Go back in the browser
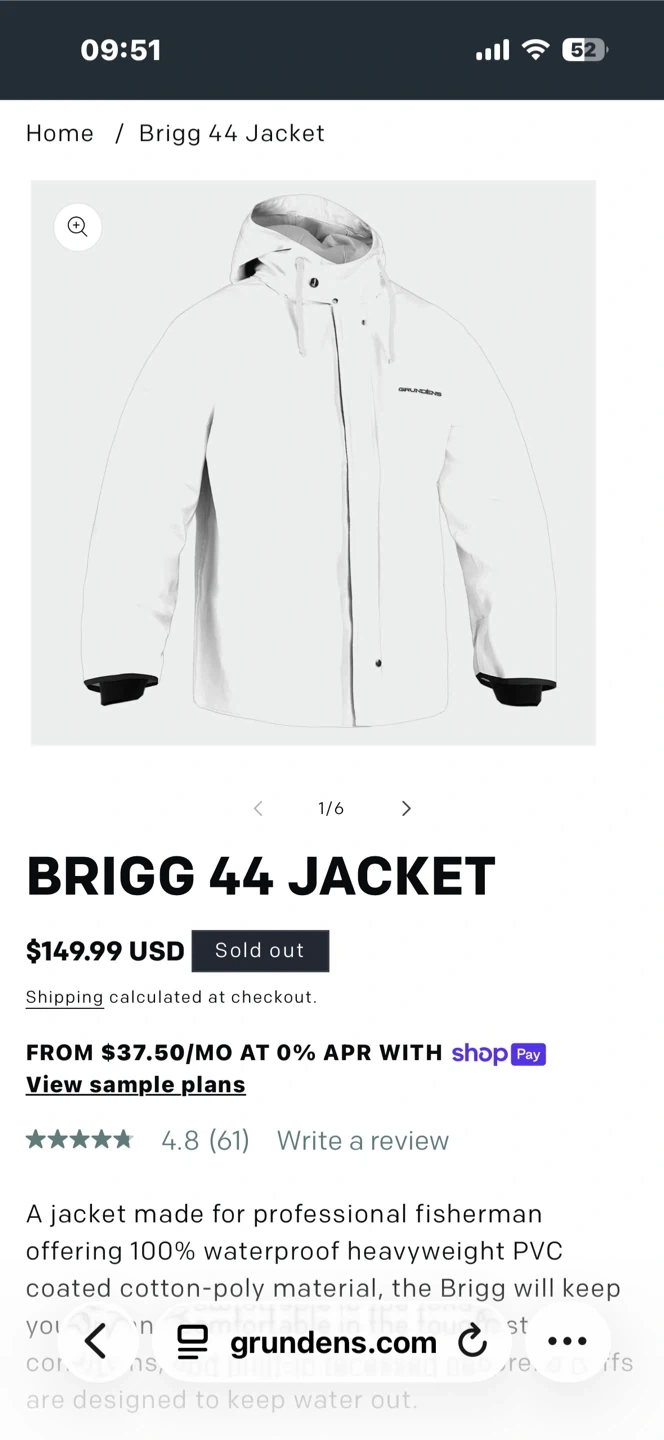This screenshot has width=664, height=1440. click(x=96, y=1342)
